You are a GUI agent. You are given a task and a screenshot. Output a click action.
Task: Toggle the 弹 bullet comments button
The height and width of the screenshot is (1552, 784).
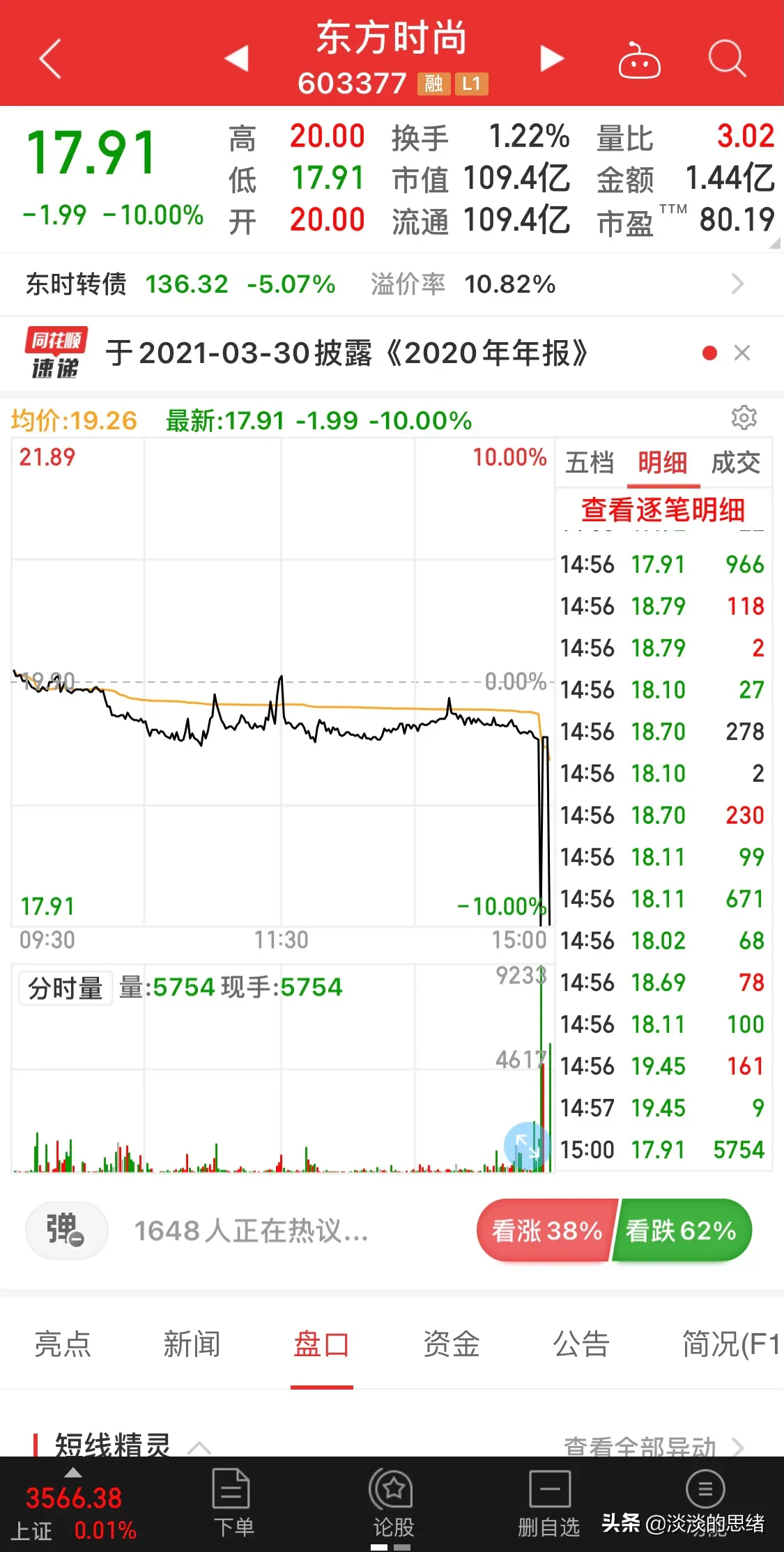(66, 1230)
